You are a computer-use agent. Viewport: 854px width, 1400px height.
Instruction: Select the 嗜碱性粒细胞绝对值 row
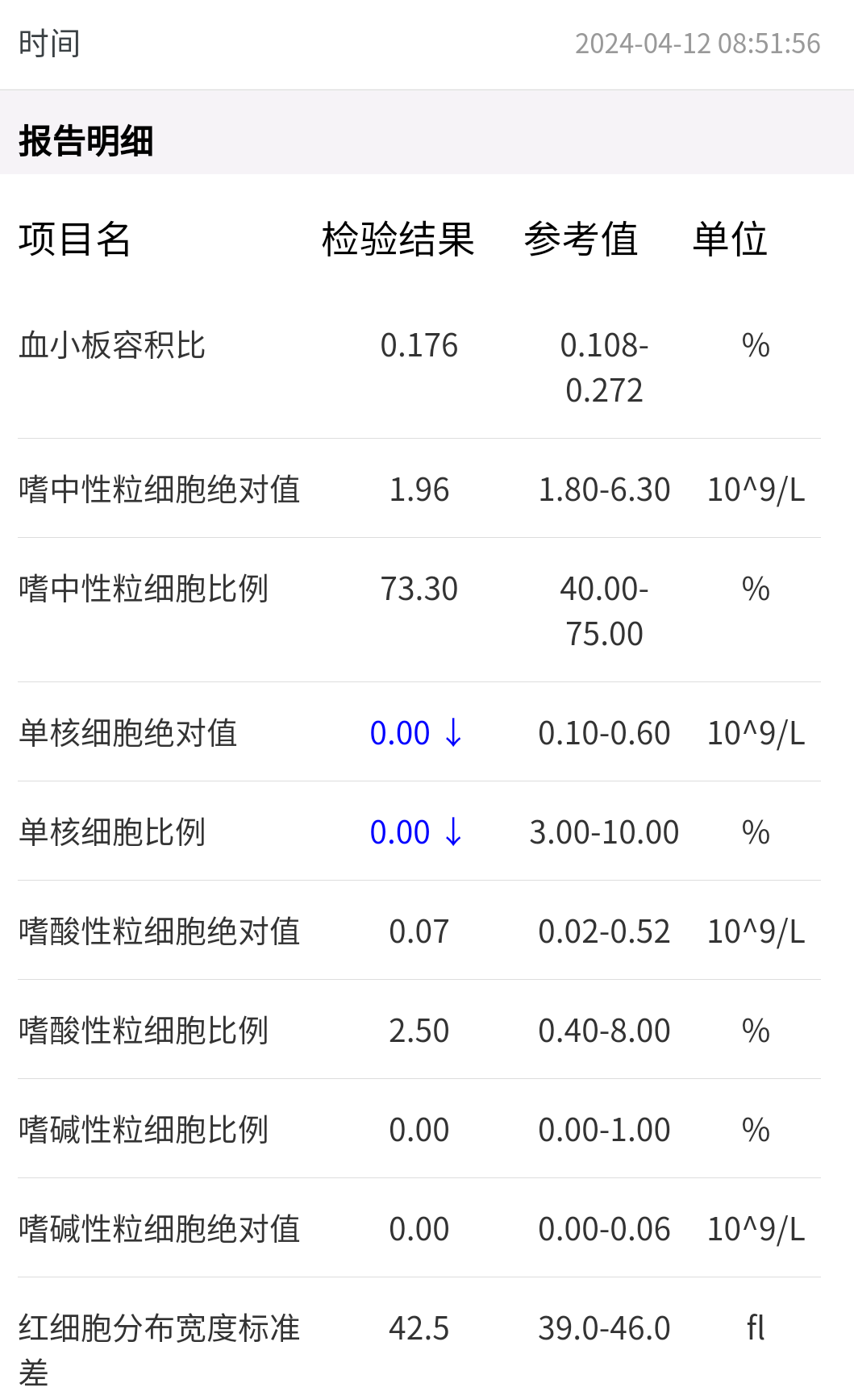click(159, 1228)
